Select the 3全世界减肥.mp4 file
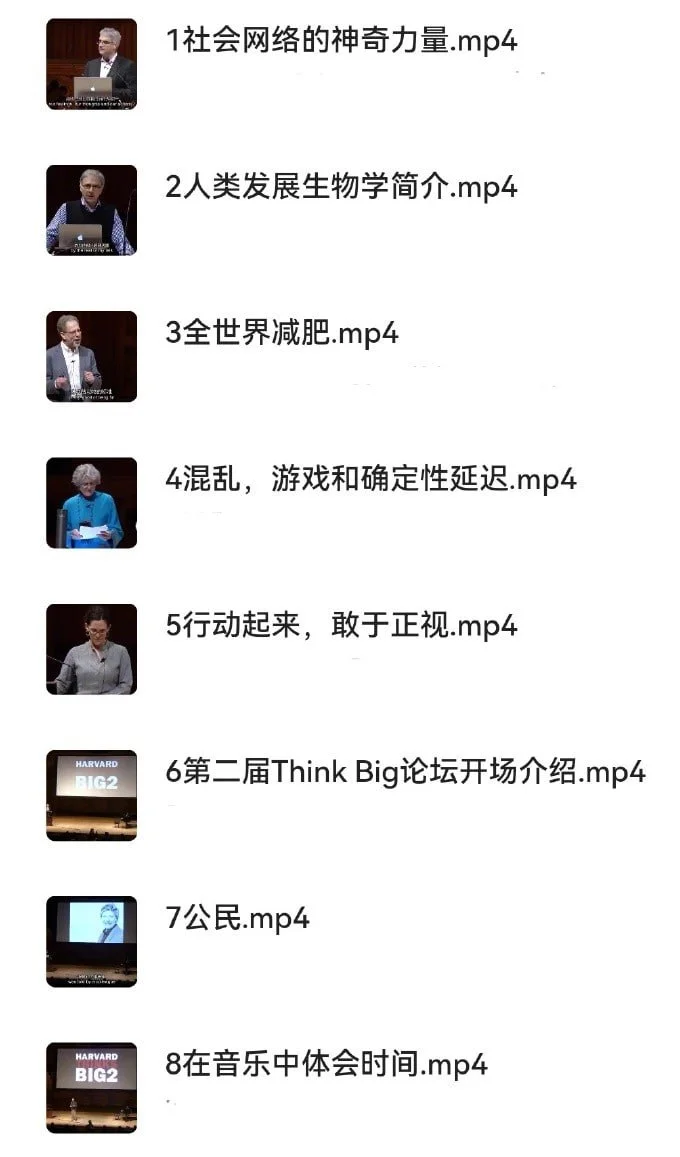 282,334
